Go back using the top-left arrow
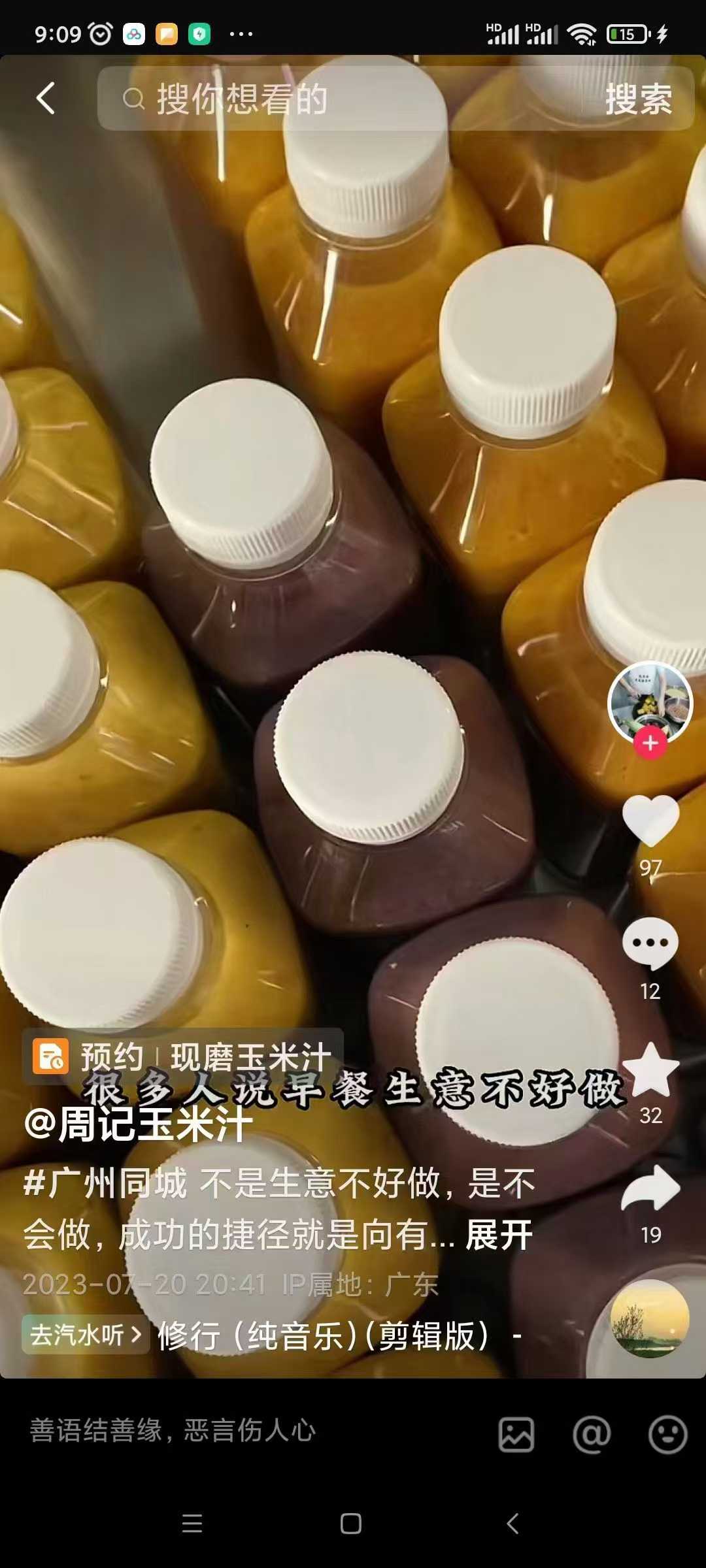Screen dimensions: 706x1568 [45, 99]
